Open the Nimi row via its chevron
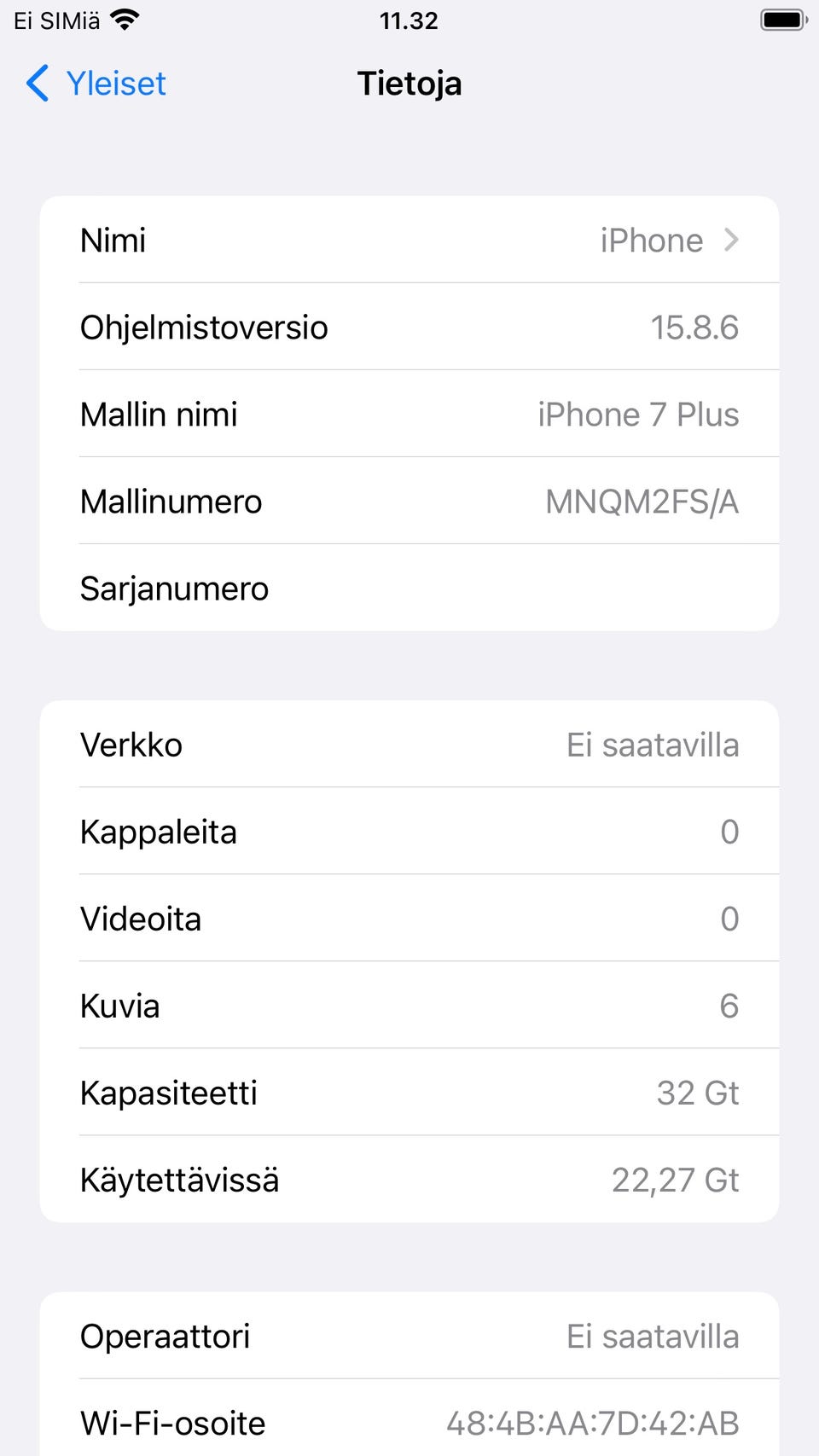 pos(731,240)
